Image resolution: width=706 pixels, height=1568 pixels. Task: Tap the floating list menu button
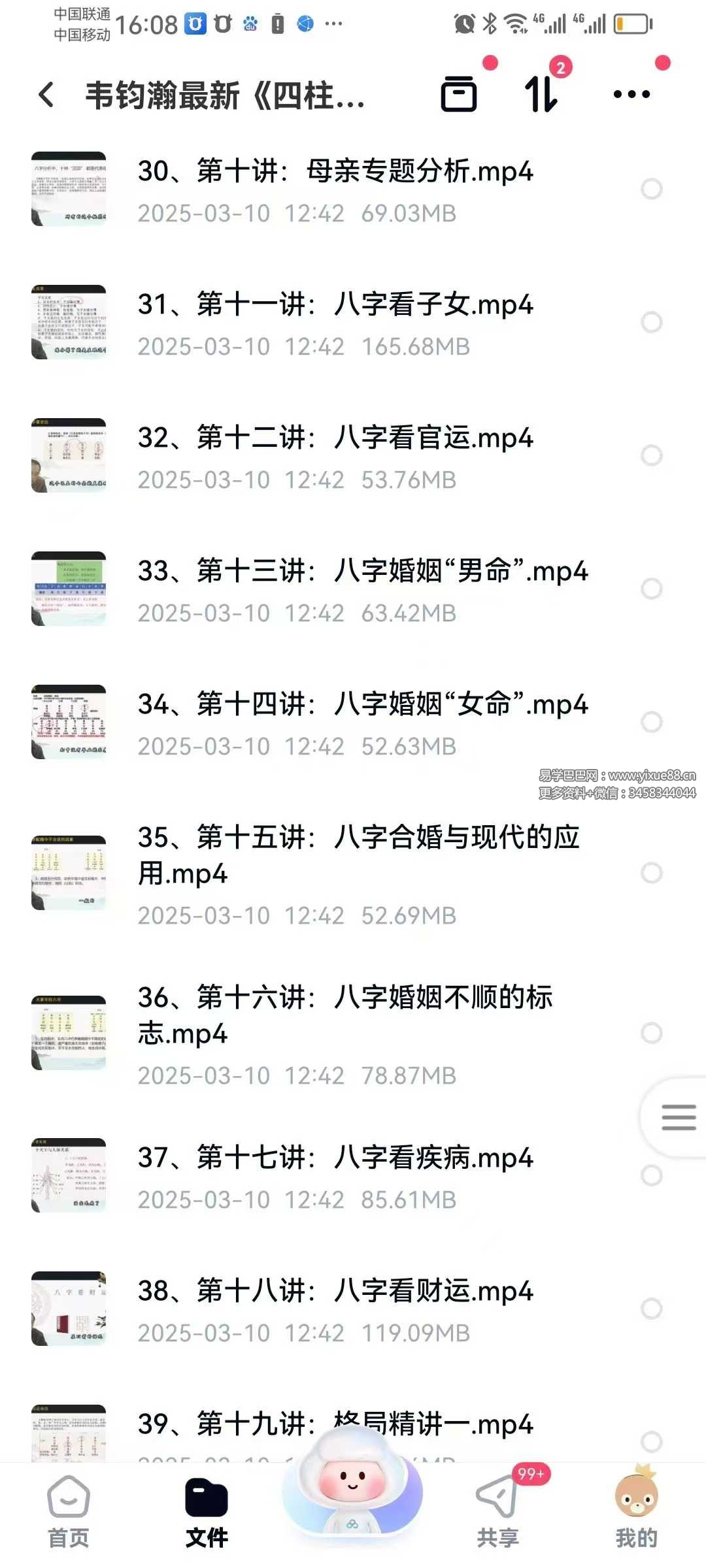(678, 1117)
